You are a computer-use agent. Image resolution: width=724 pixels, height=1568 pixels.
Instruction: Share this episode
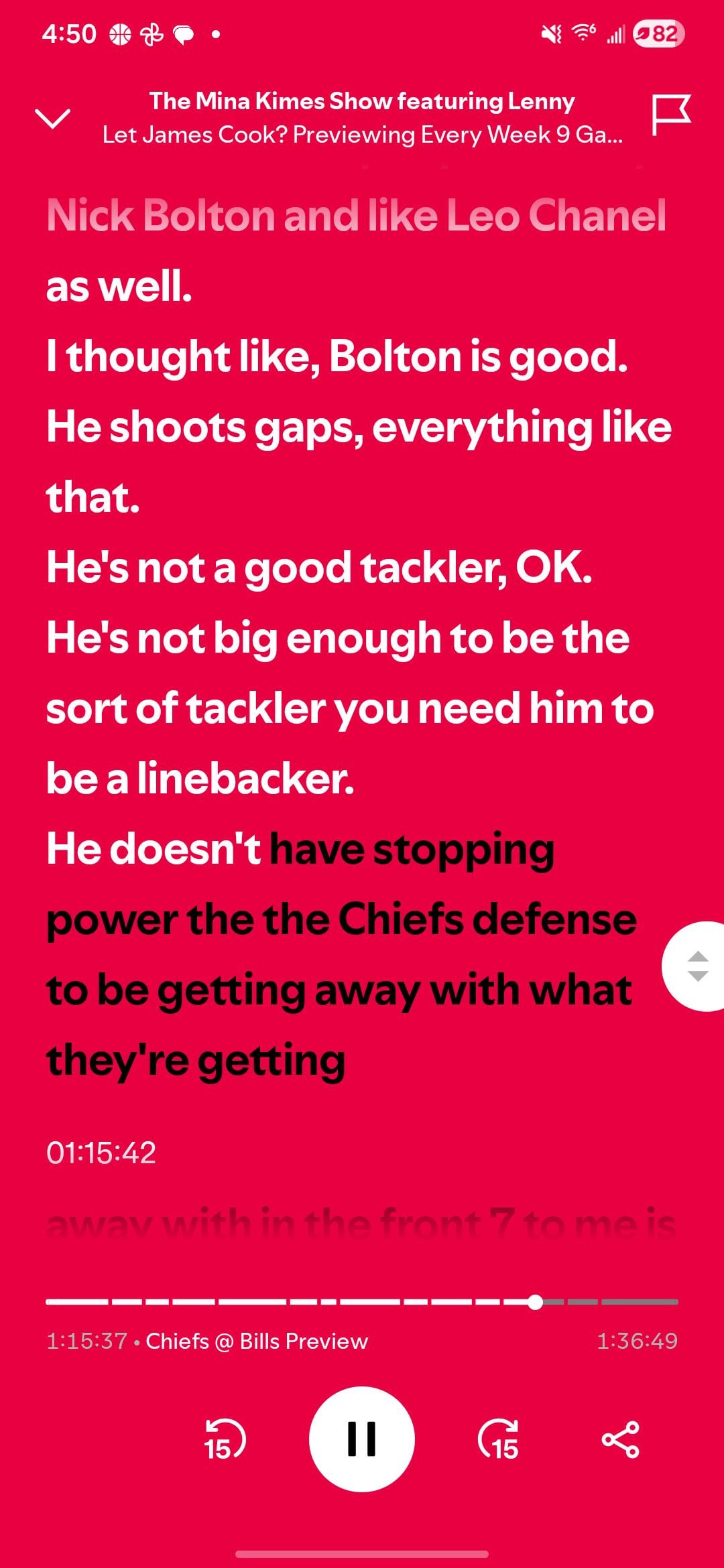621,1439
